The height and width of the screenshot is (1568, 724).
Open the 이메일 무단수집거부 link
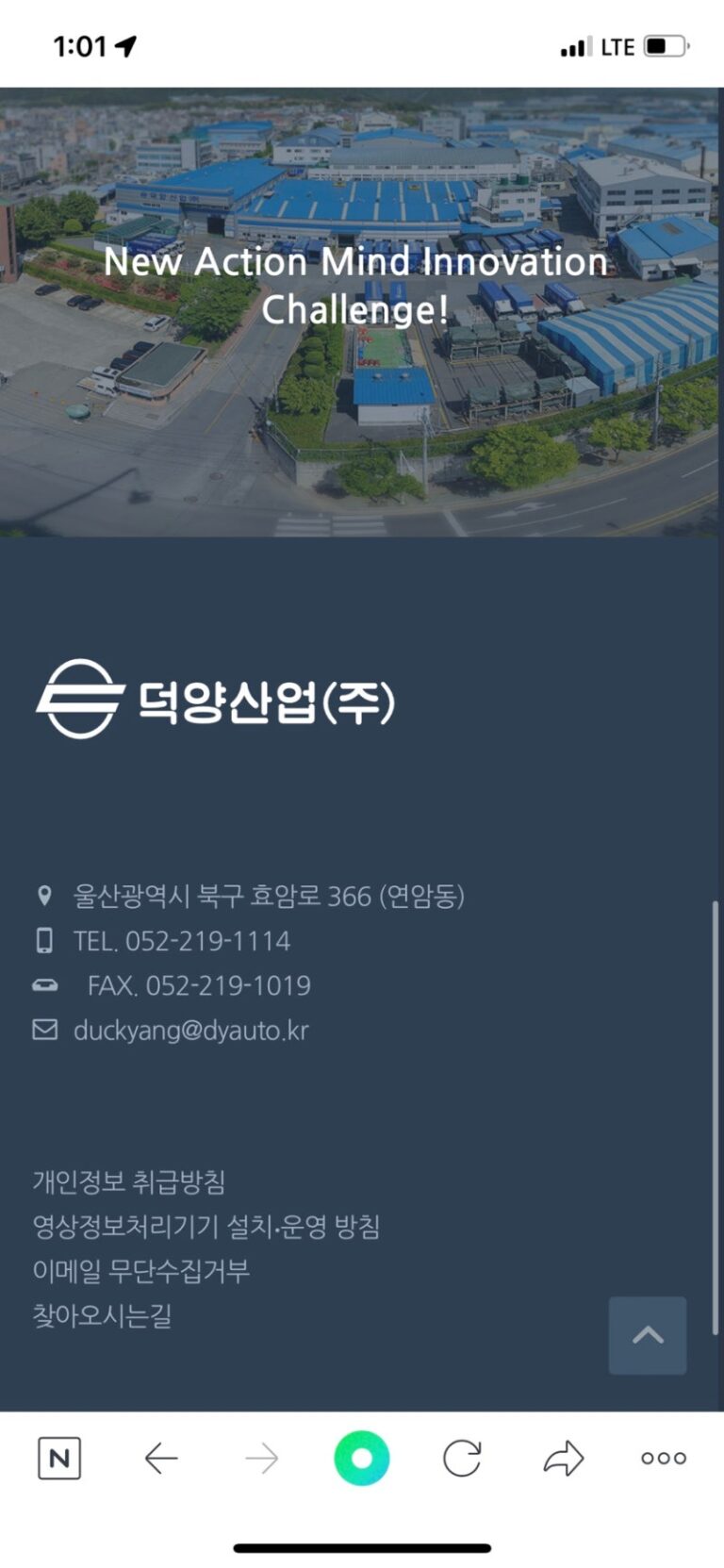pos(141,1271)
